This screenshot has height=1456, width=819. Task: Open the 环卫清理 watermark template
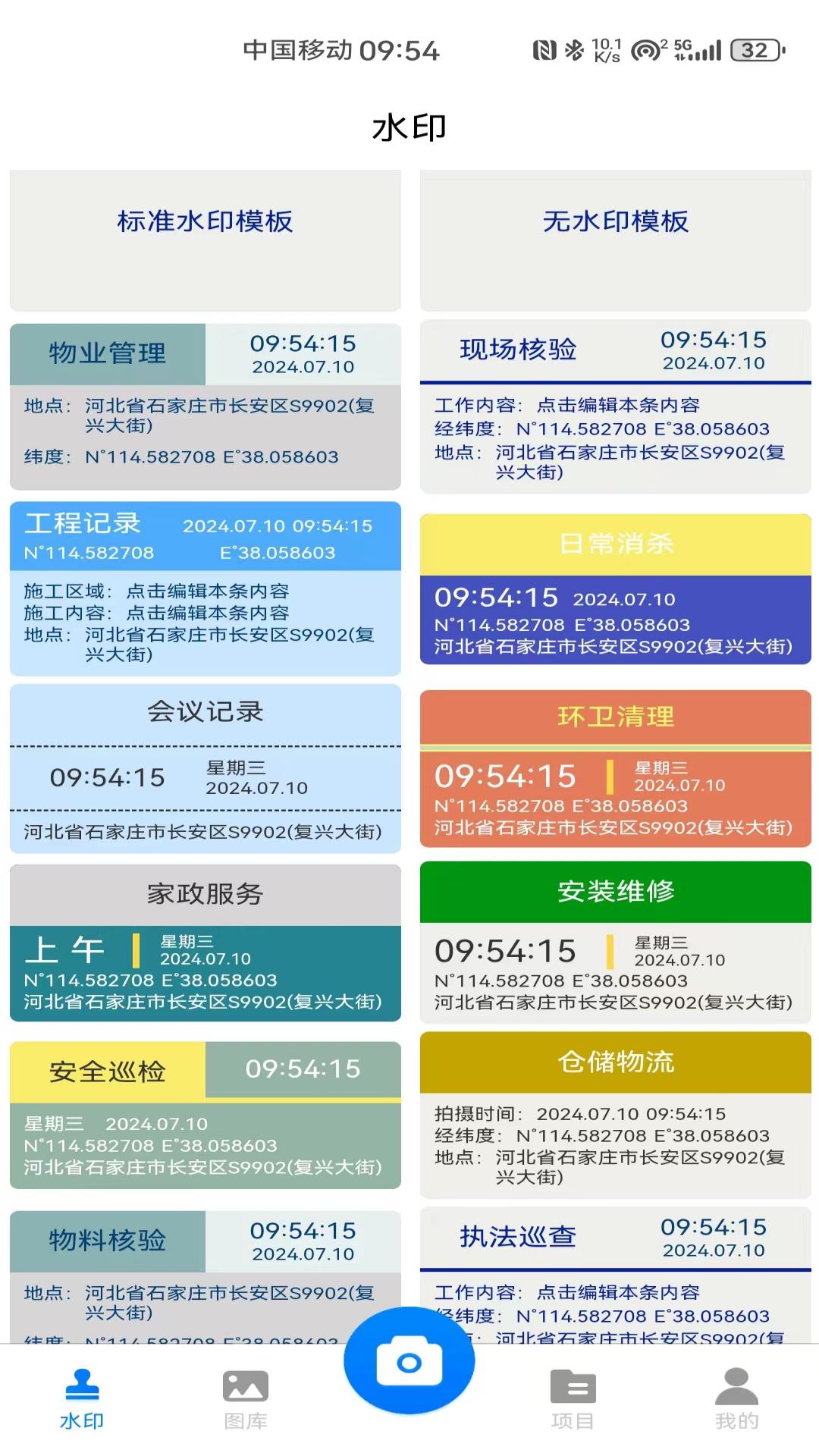615,768
